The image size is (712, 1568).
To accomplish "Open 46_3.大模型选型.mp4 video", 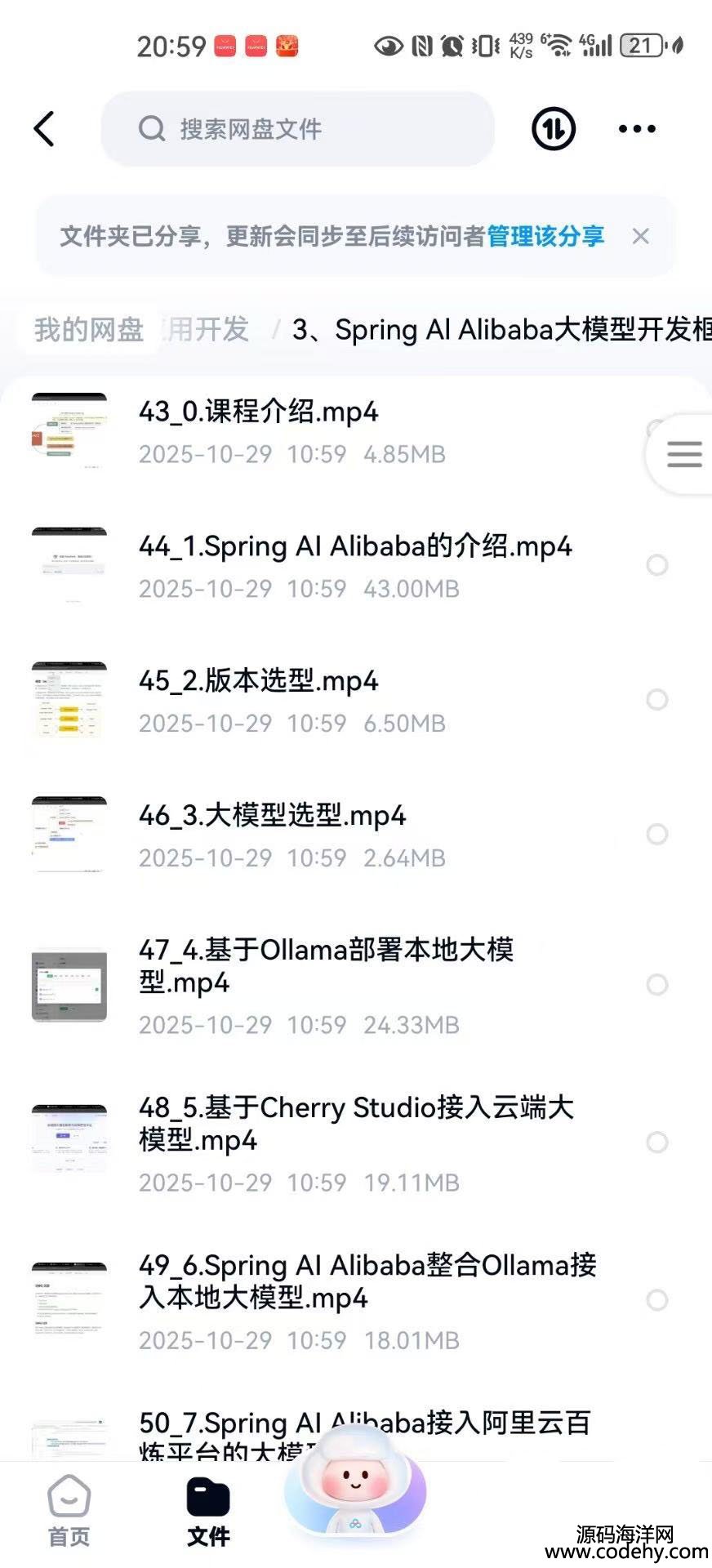I will click(272, 816).
